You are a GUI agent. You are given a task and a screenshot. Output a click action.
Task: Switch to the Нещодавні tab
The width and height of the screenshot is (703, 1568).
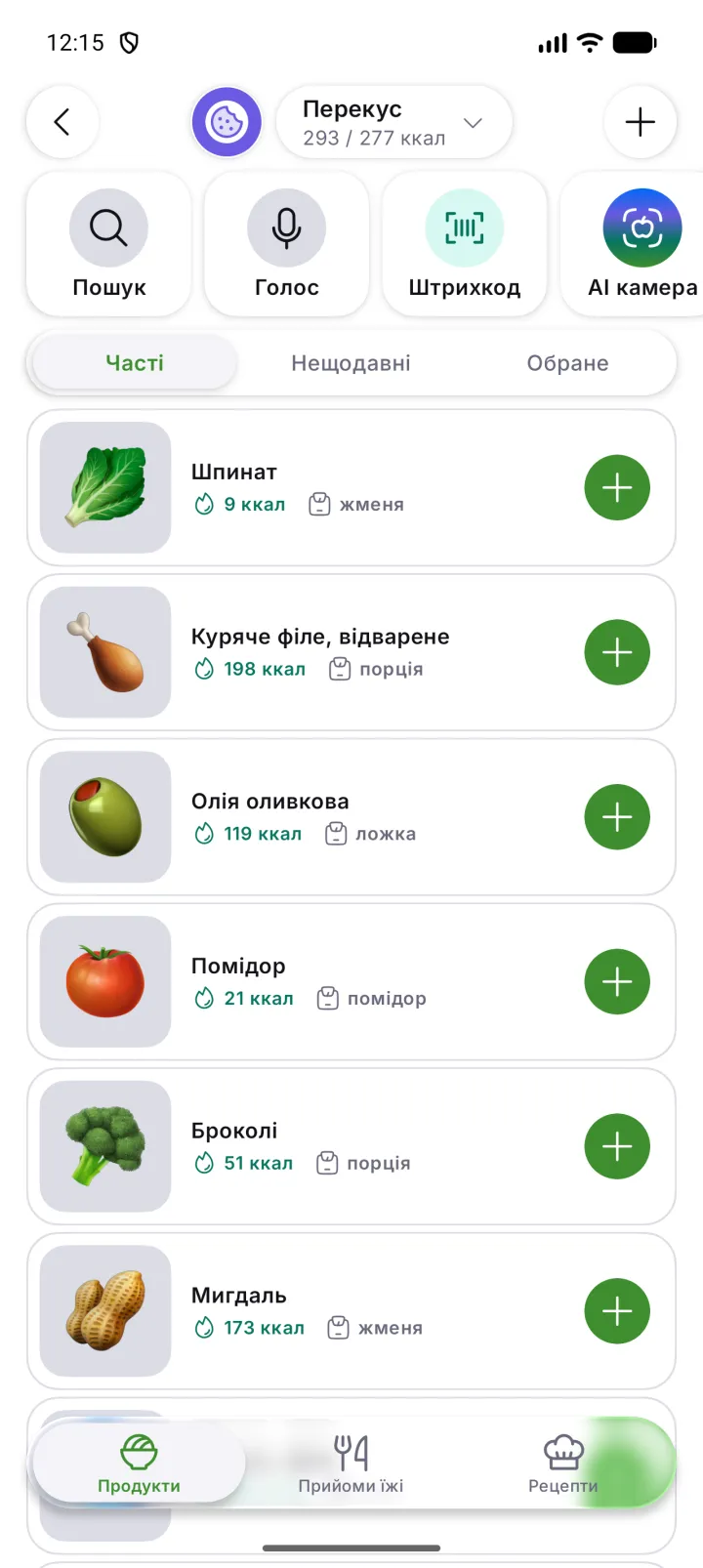click(351, 363)
